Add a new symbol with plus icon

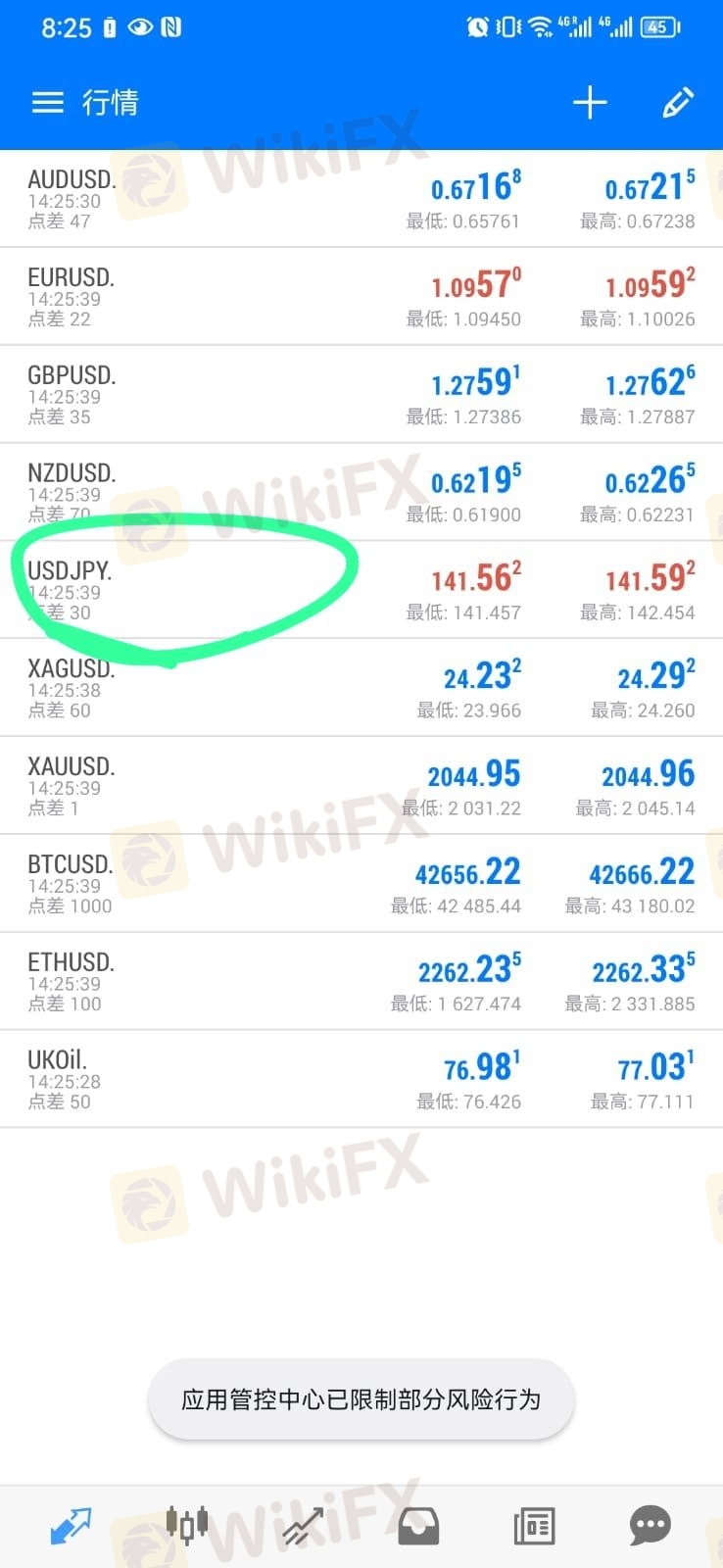(x=589, y=102)
